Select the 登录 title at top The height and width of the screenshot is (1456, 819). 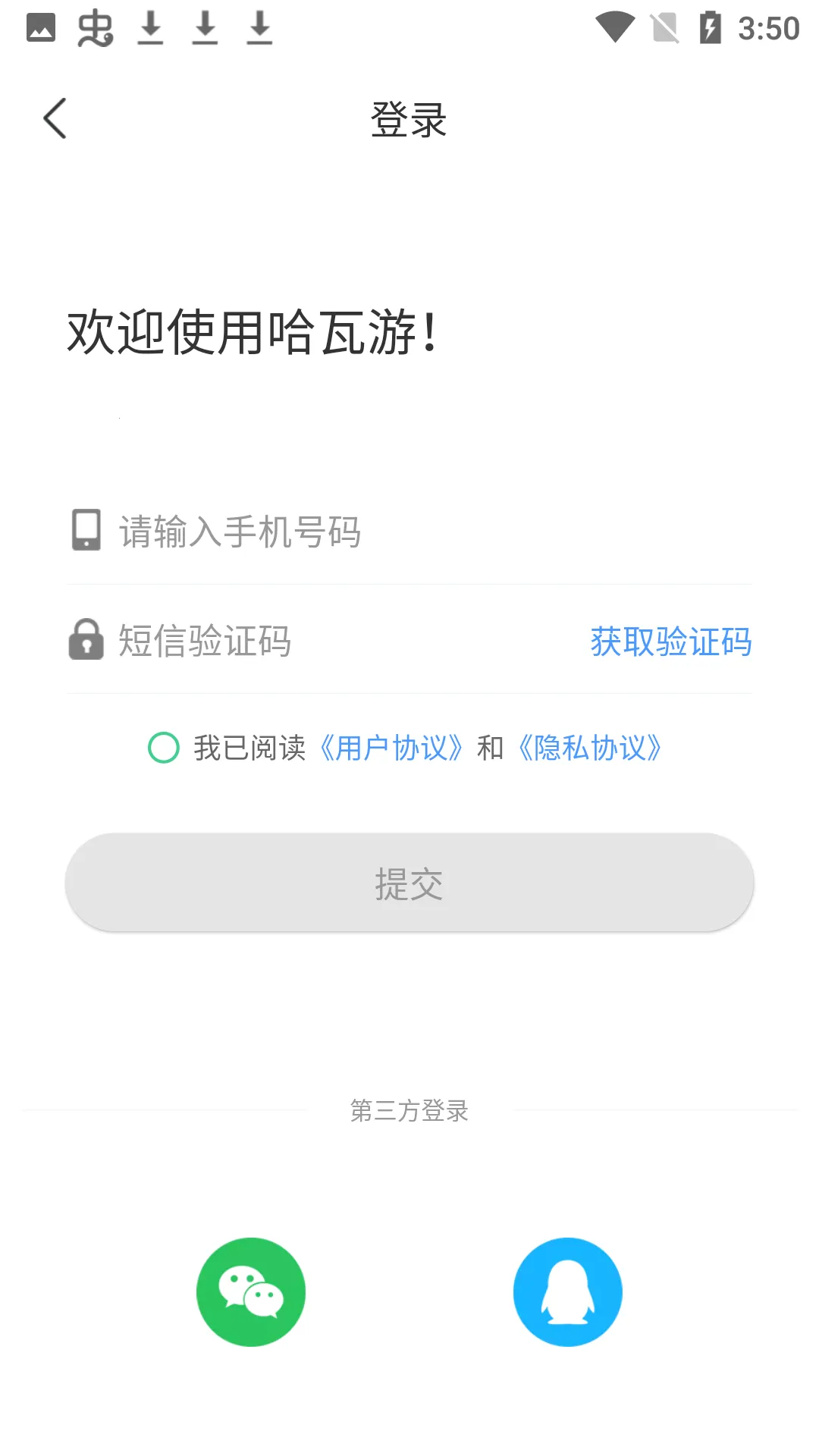[409, 119]
